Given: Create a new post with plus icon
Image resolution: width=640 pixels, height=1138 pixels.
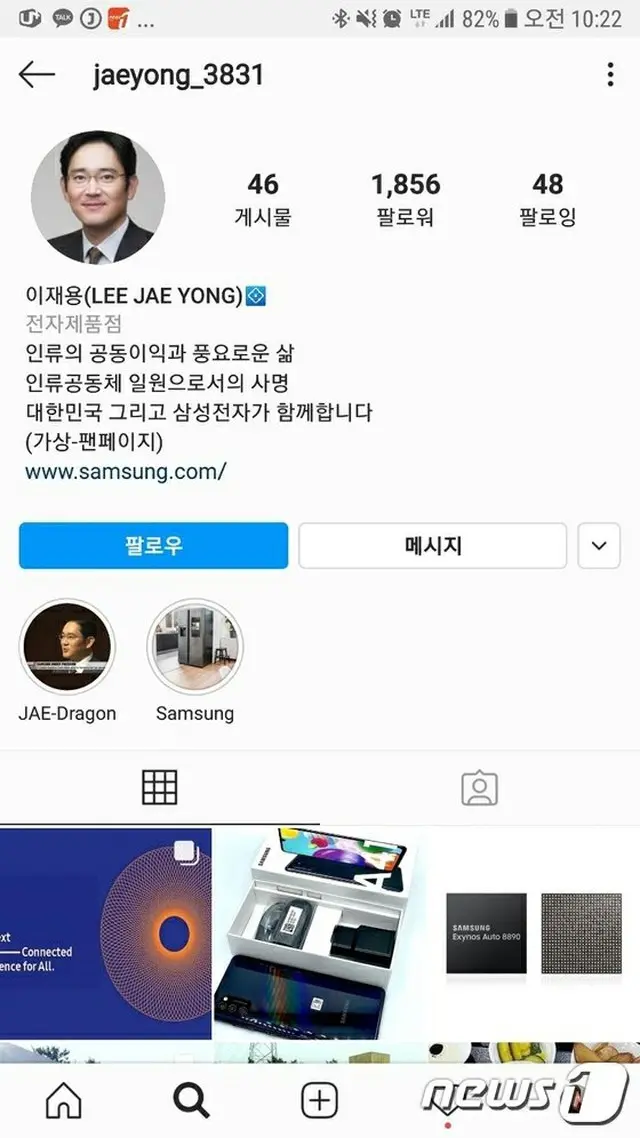Looking at the screenshot, I should pyautogui.click(x=319, y=1101).
